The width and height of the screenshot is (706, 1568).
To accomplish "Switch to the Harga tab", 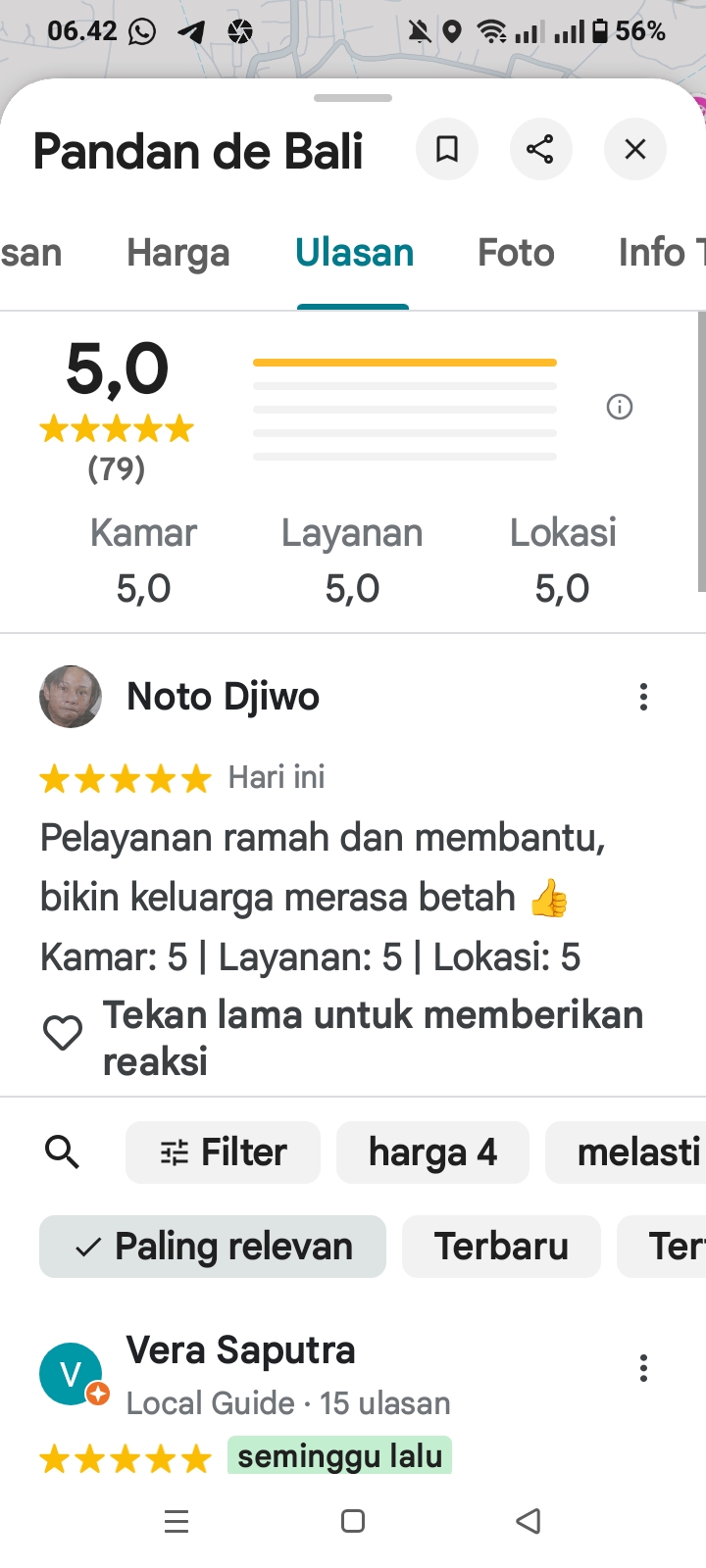I will (x=177, y=253).
